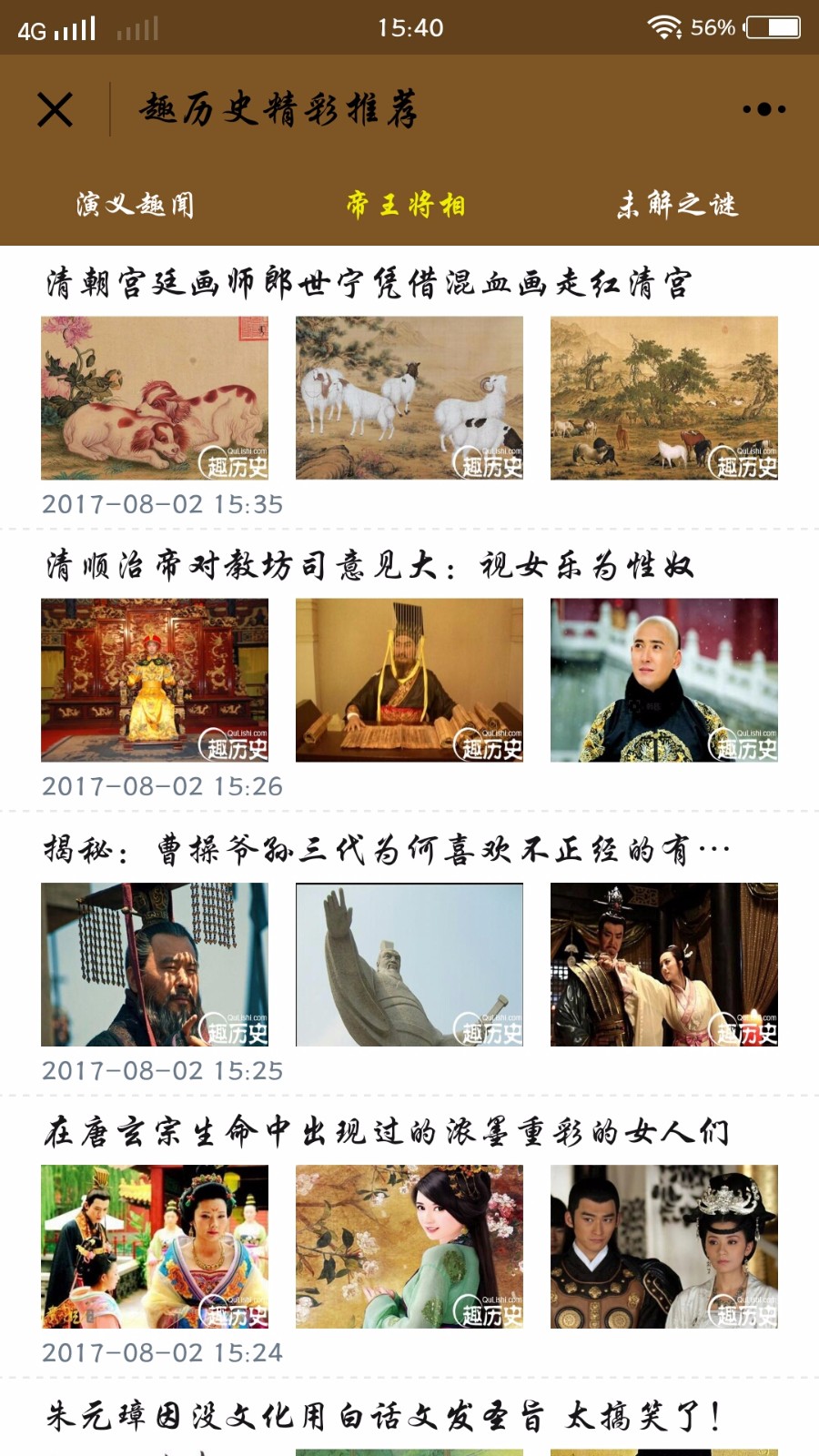View article on 唐玄宗生命中的女人们

coord(387,1132)
